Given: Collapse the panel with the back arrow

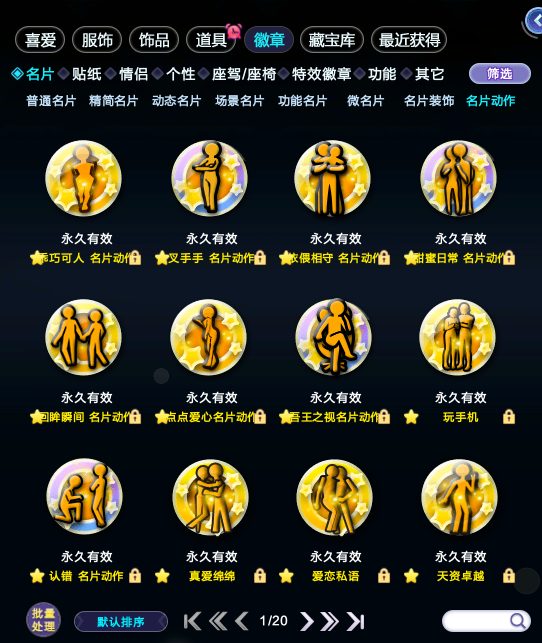Looking at the screenshot, I should (534, 21).
